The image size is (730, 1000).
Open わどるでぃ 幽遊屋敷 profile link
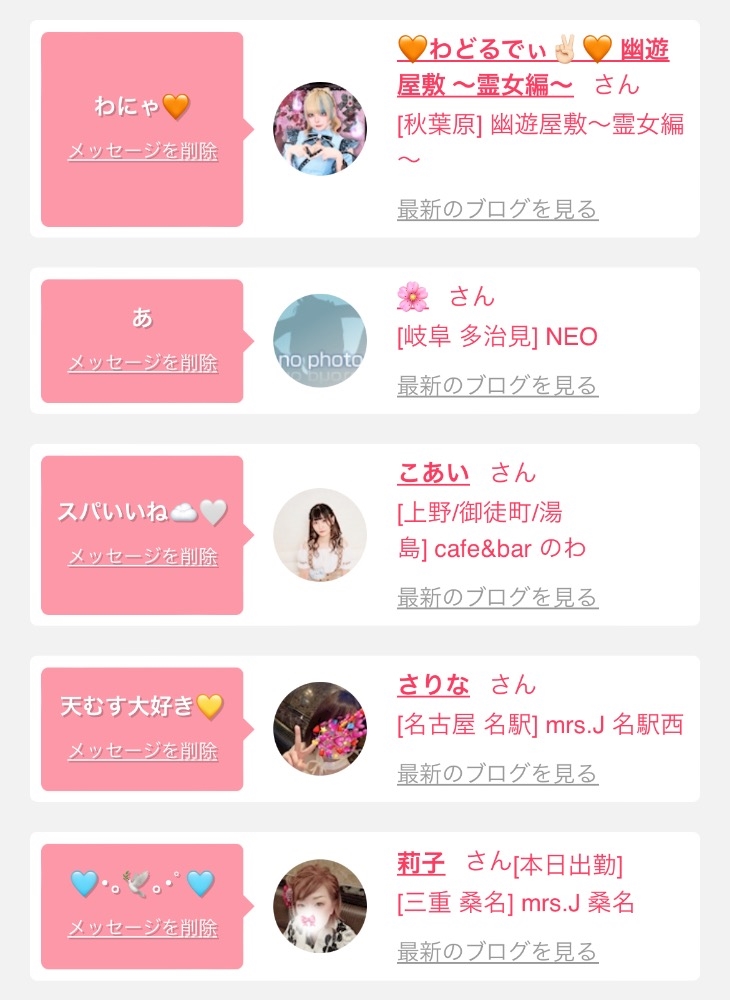532,50
